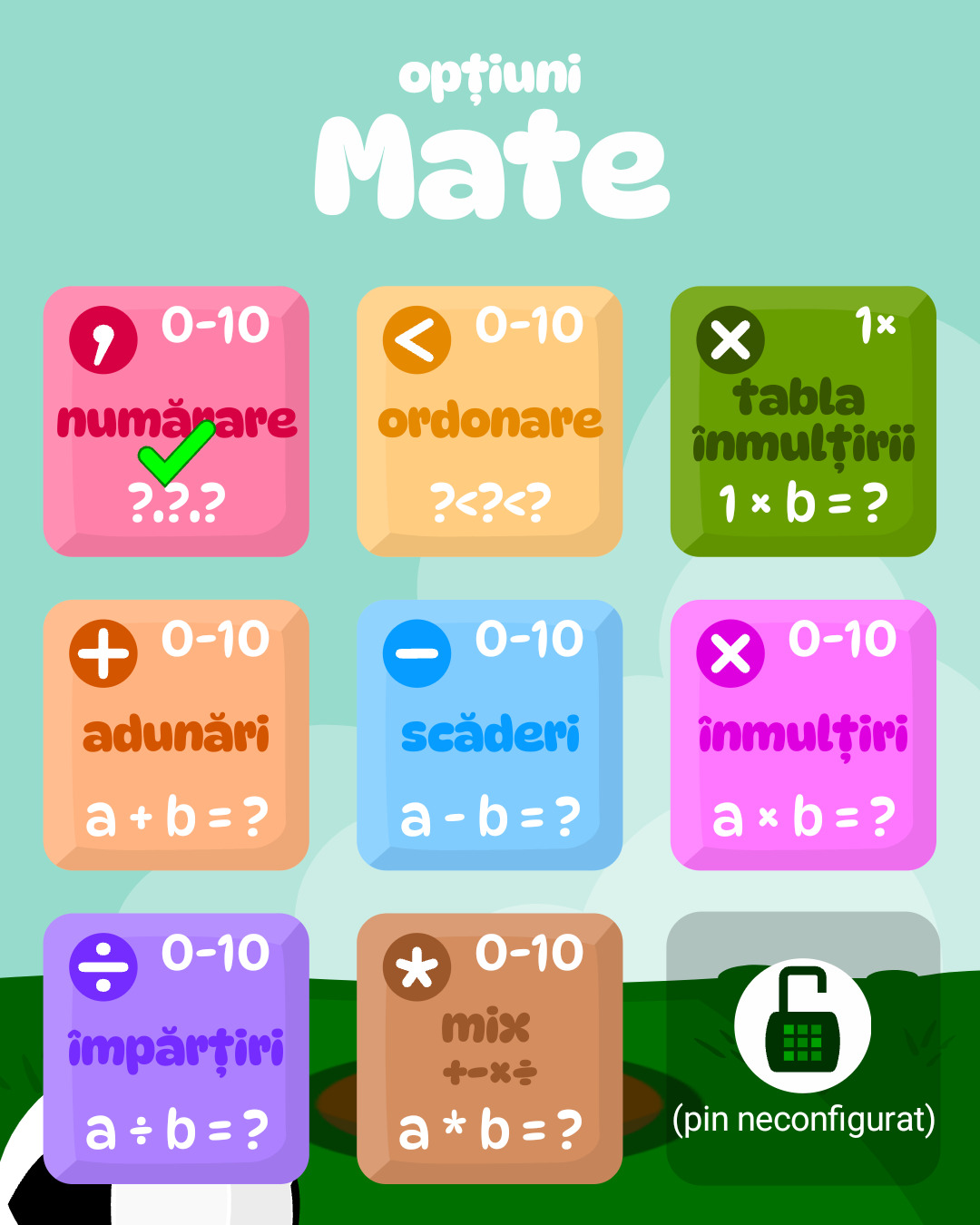Select the numărare 0-10 tile
Screen dimensions: 980x1225
tap(176, 421)
